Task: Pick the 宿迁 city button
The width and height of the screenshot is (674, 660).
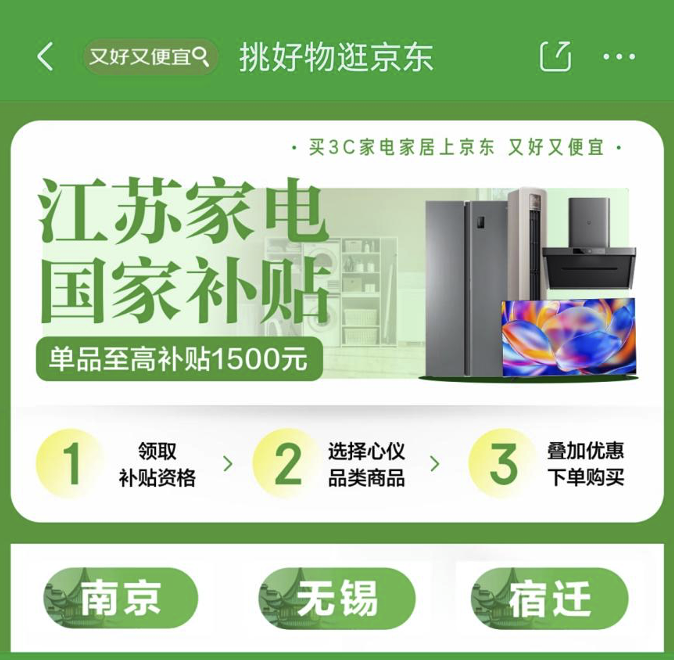Action: pyautogui.click(x=549, y=600)
